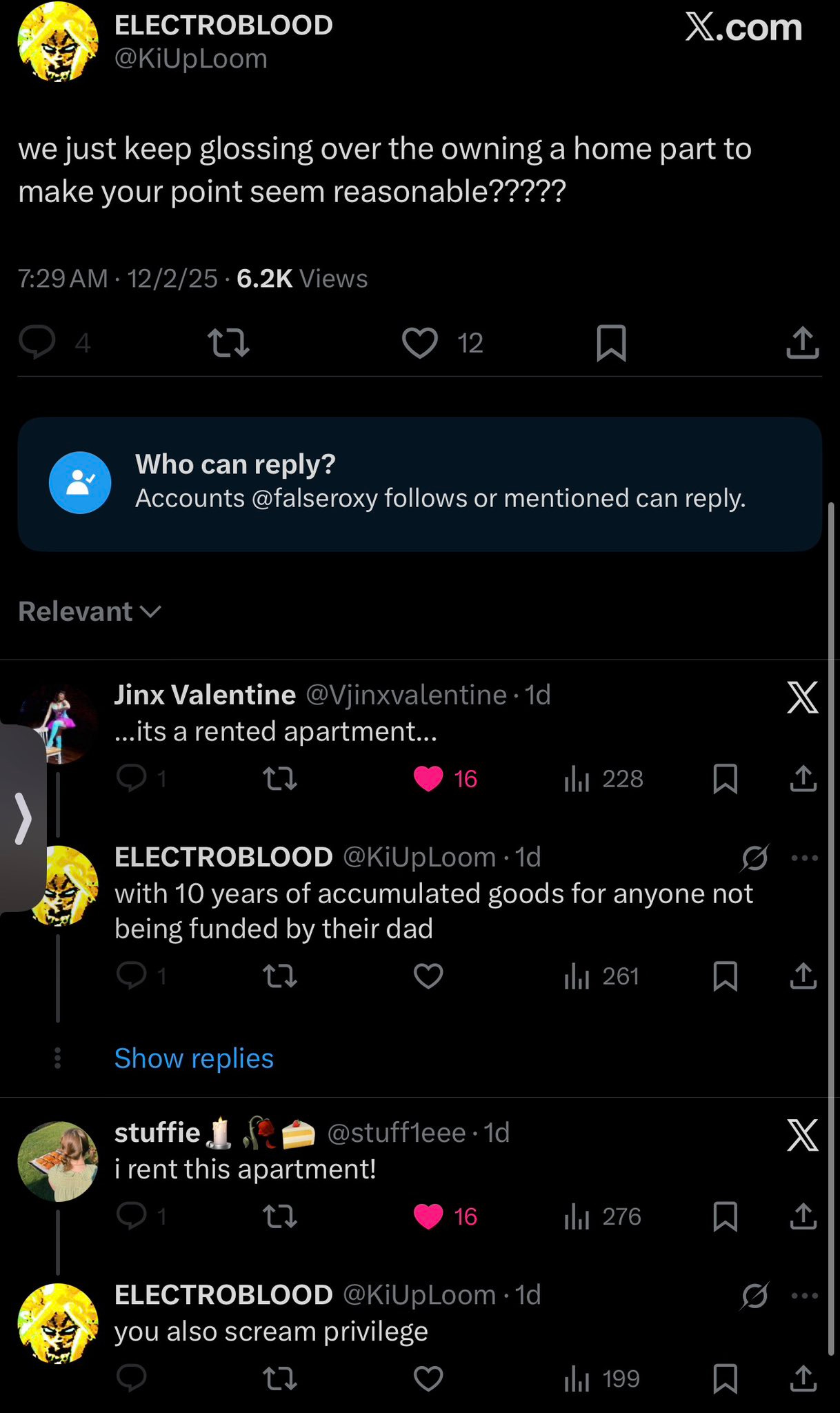The height and width of the screenshot is (1413, 840).
Task: Open more options on scream privilege reply
Action: point(805,1296)
